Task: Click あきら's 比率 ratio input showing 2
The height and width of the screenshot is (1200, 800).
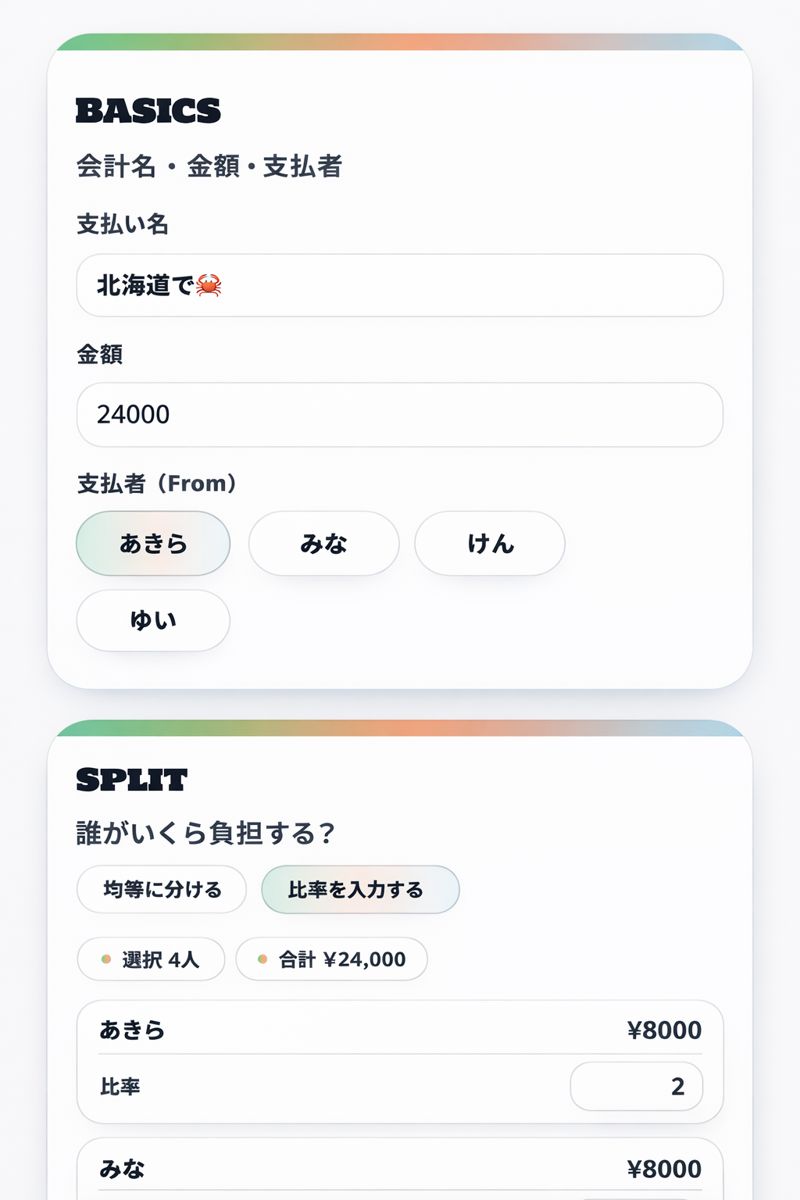Action: (637, 1086)
